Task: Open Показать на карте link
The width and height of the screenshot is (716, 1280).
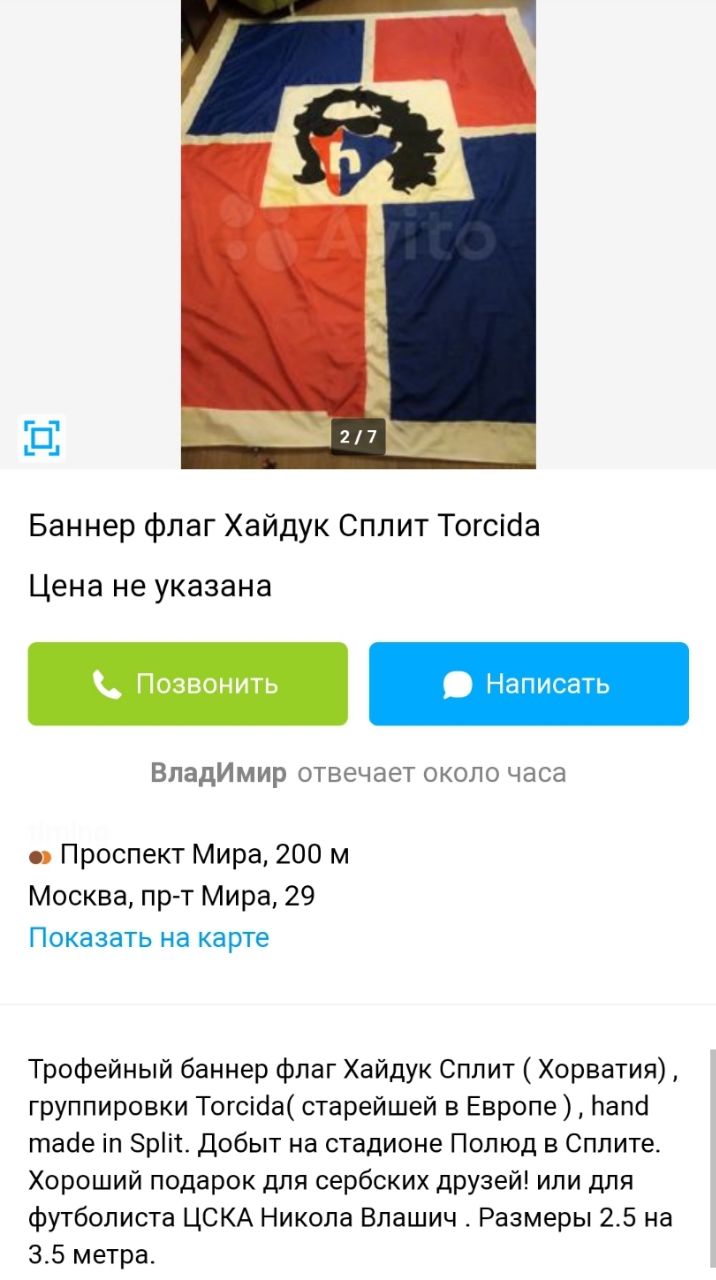Action: pos(149,938)
